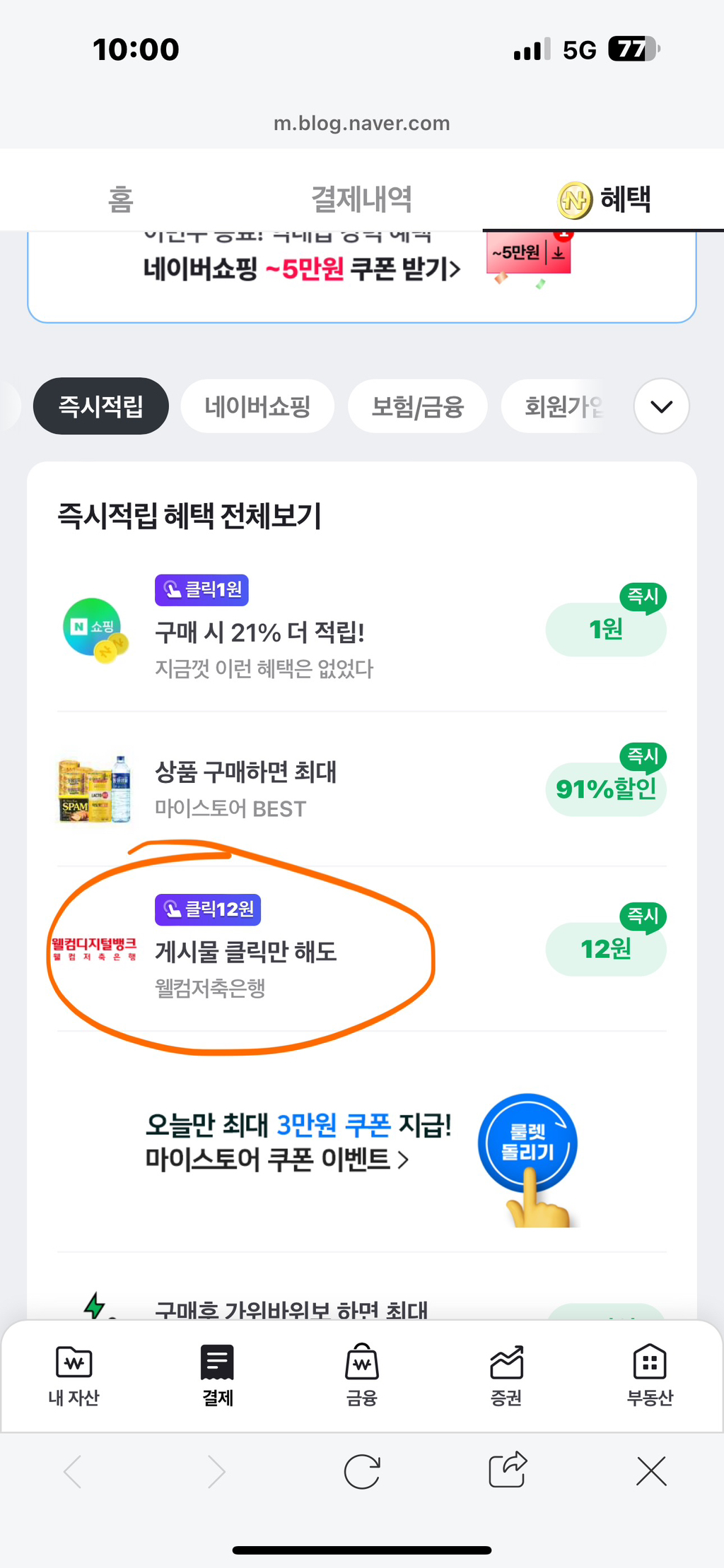Viewport: 724px width, 1568px height.
Task: Open the 네이버쇼핑 5만원 coupon banner
Action: [301, 270]
